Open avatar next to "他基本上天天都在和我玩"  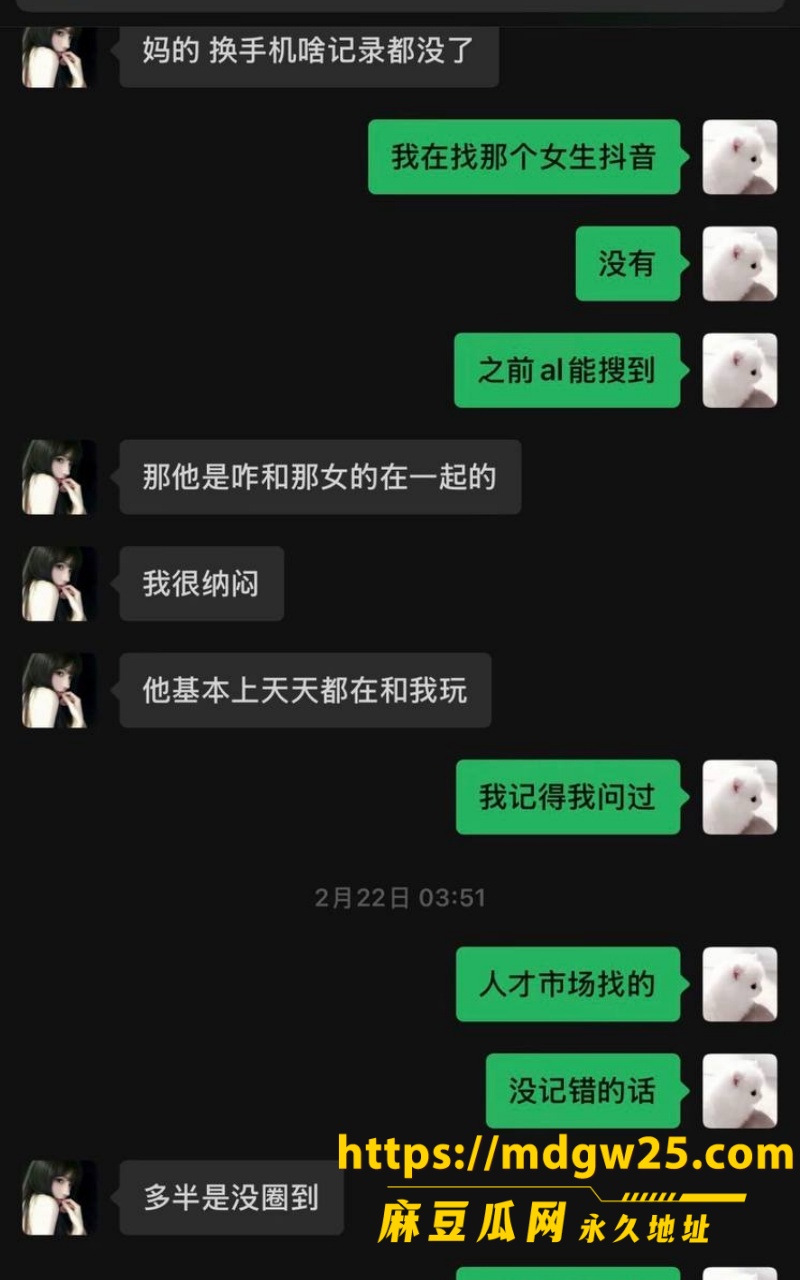coord(59,690)
